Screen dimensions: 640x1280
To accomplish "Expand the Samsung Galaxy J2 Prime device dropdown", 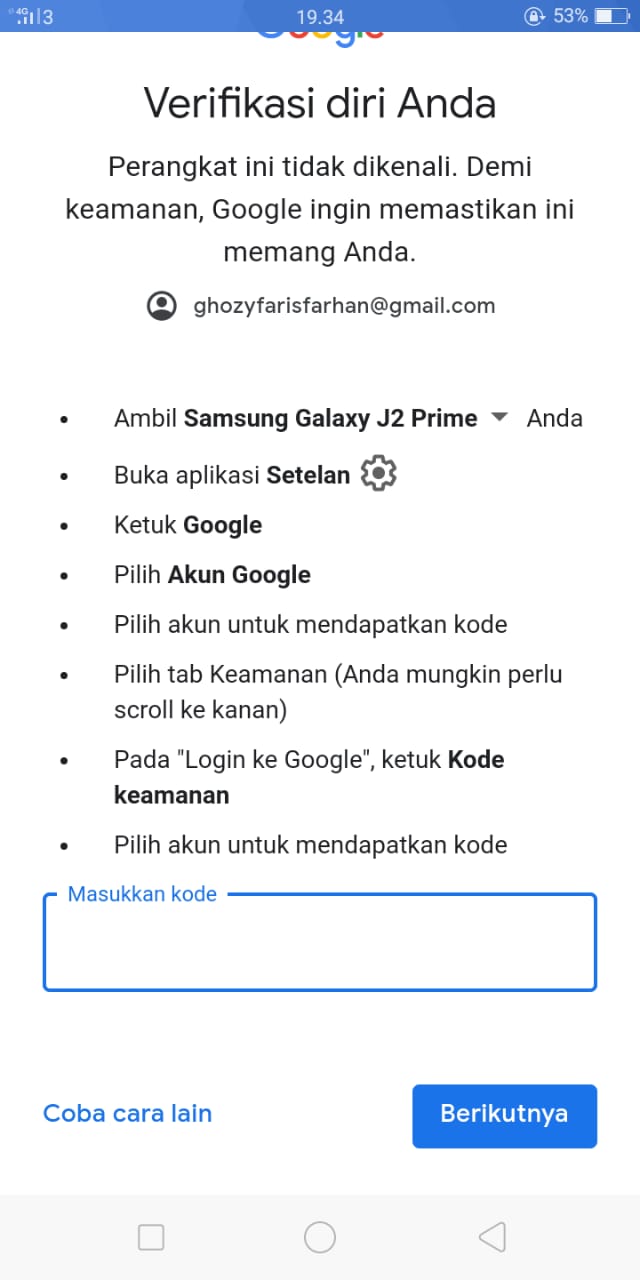I will (x=500, y=418).
